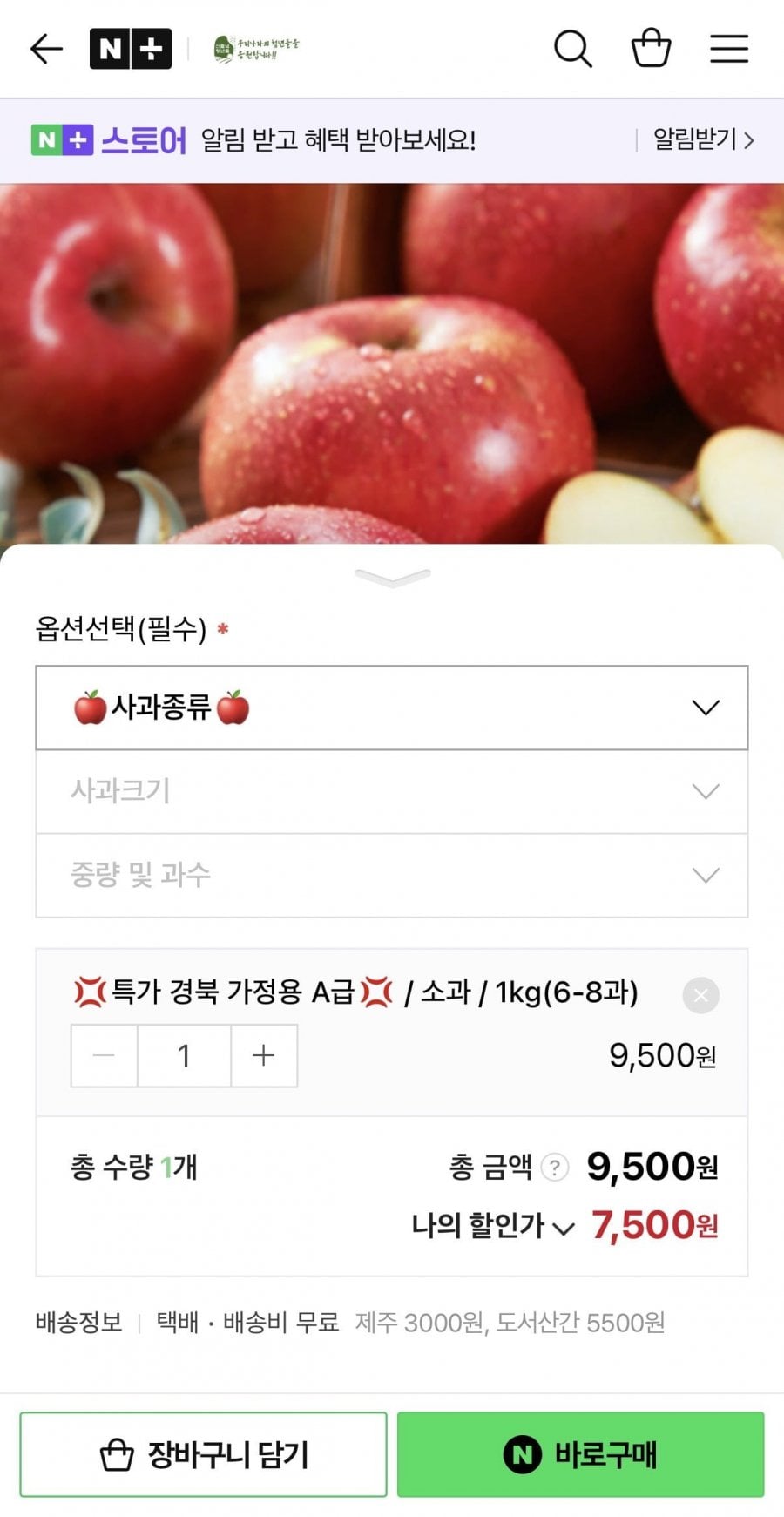Screen dimensions: 784x1517
Task: Decrease quantity with the minus button
Action: point(104,1056)
